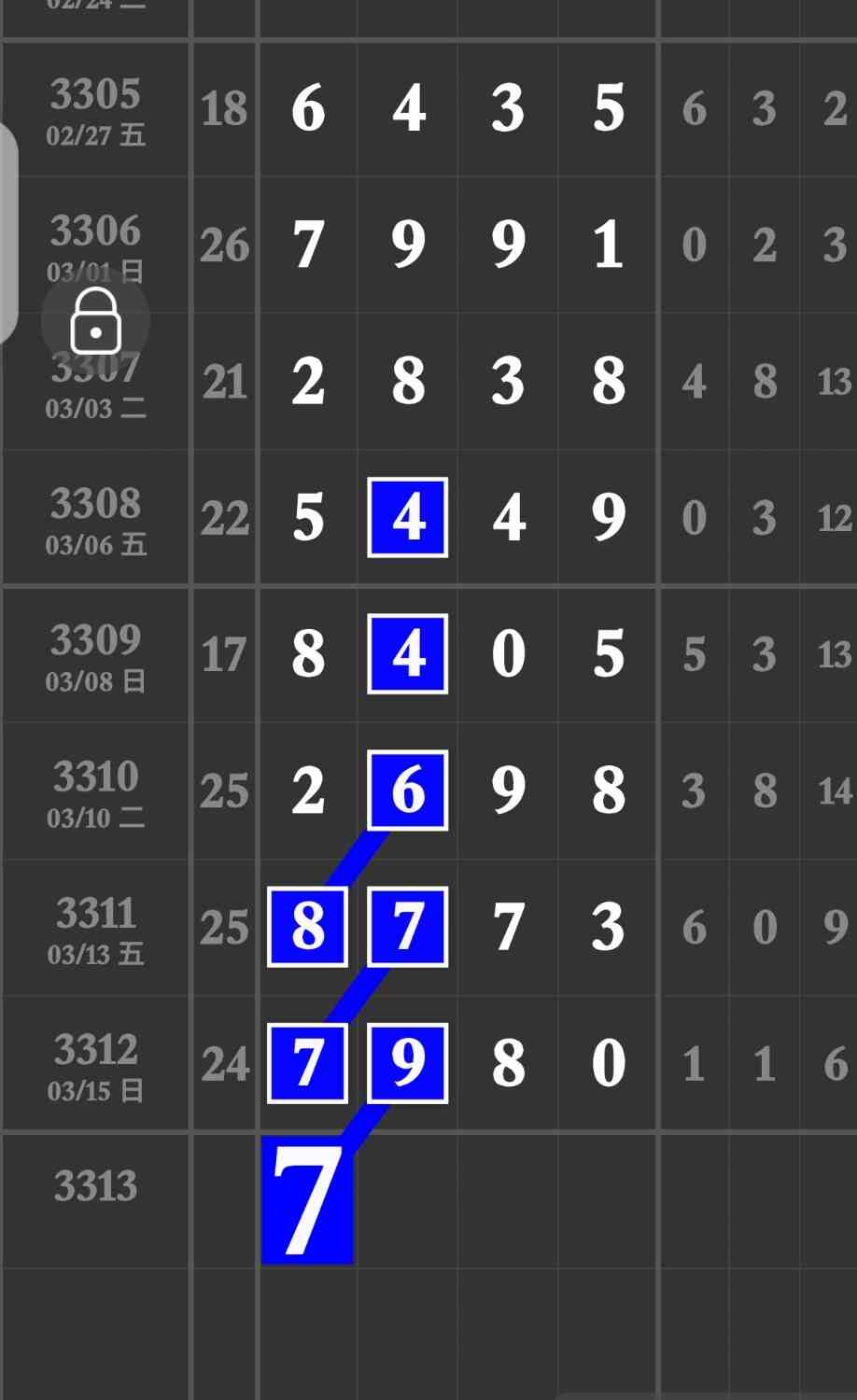Screen dimensions: 857x1400
Task: Tap the lock icon overlay
Action: [x=94, y=320]
